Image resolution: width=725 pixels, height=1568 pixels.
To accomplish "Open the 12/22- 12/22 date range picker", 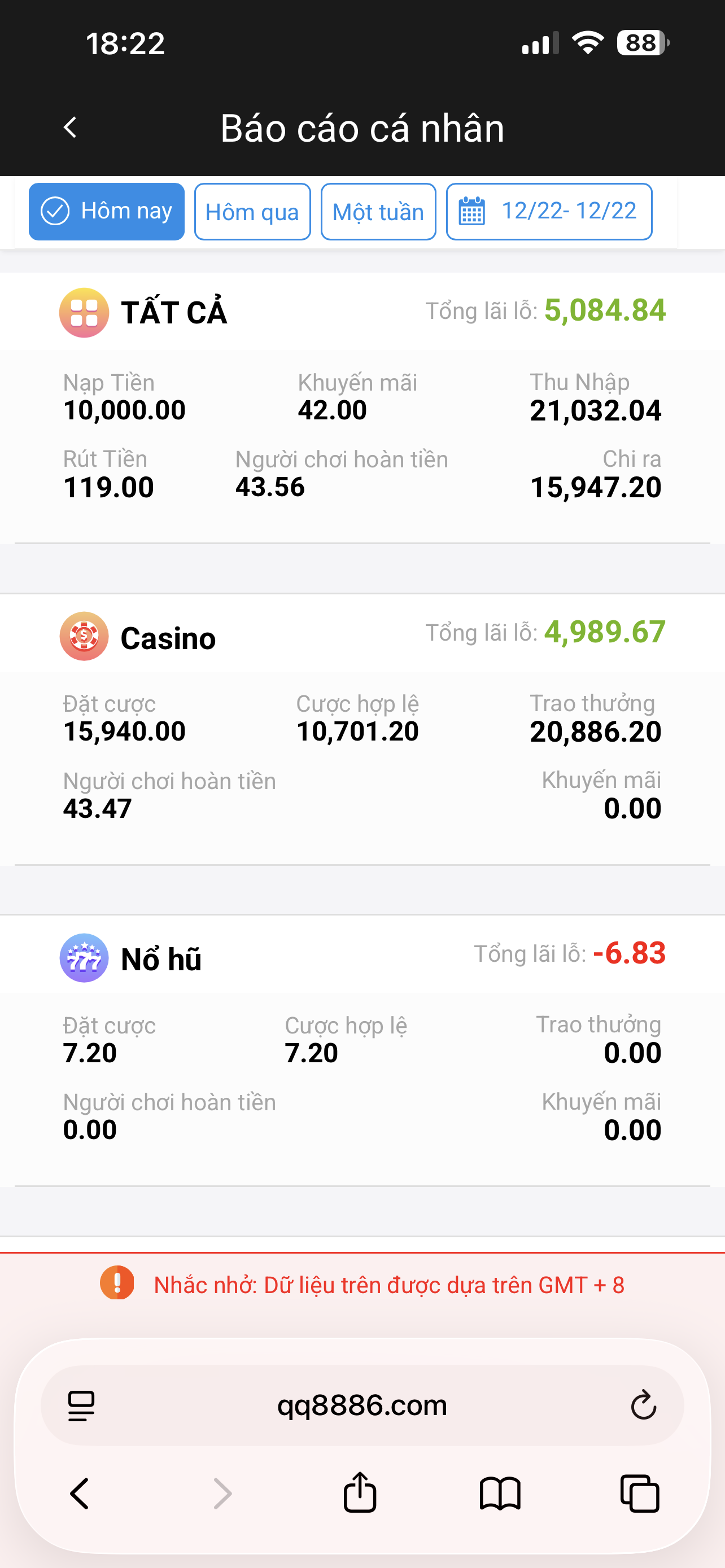I will tap(548, 211).
